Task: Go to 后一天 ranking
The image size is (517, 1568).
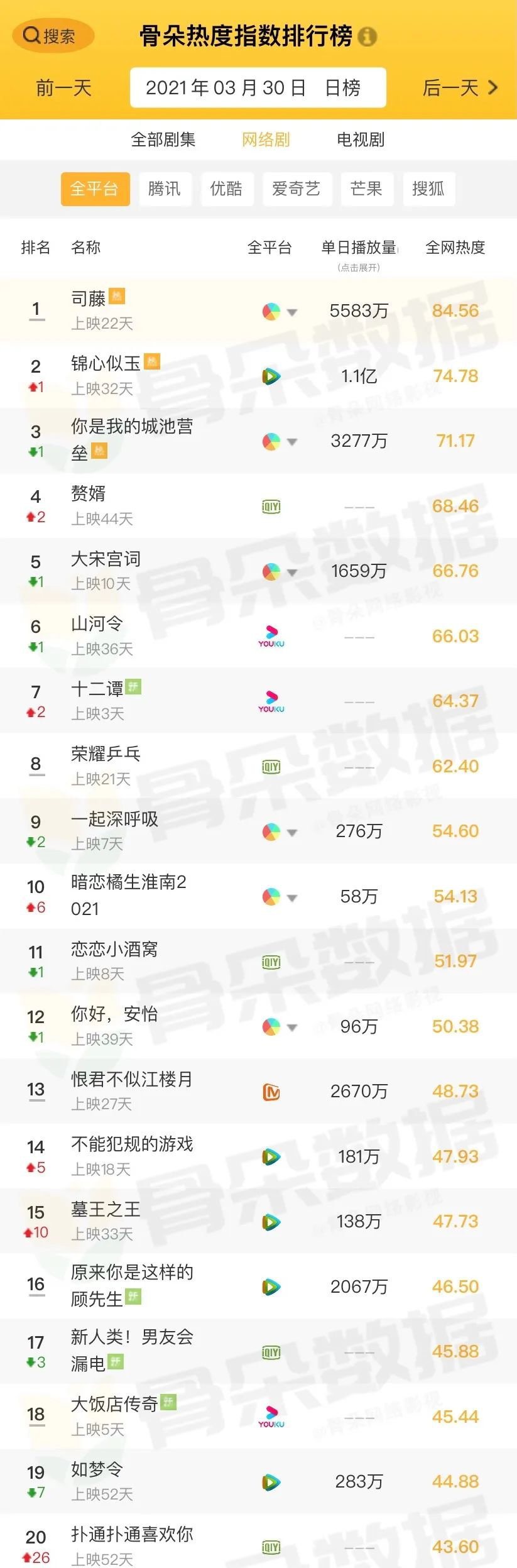Action: [x=460, y=88]
